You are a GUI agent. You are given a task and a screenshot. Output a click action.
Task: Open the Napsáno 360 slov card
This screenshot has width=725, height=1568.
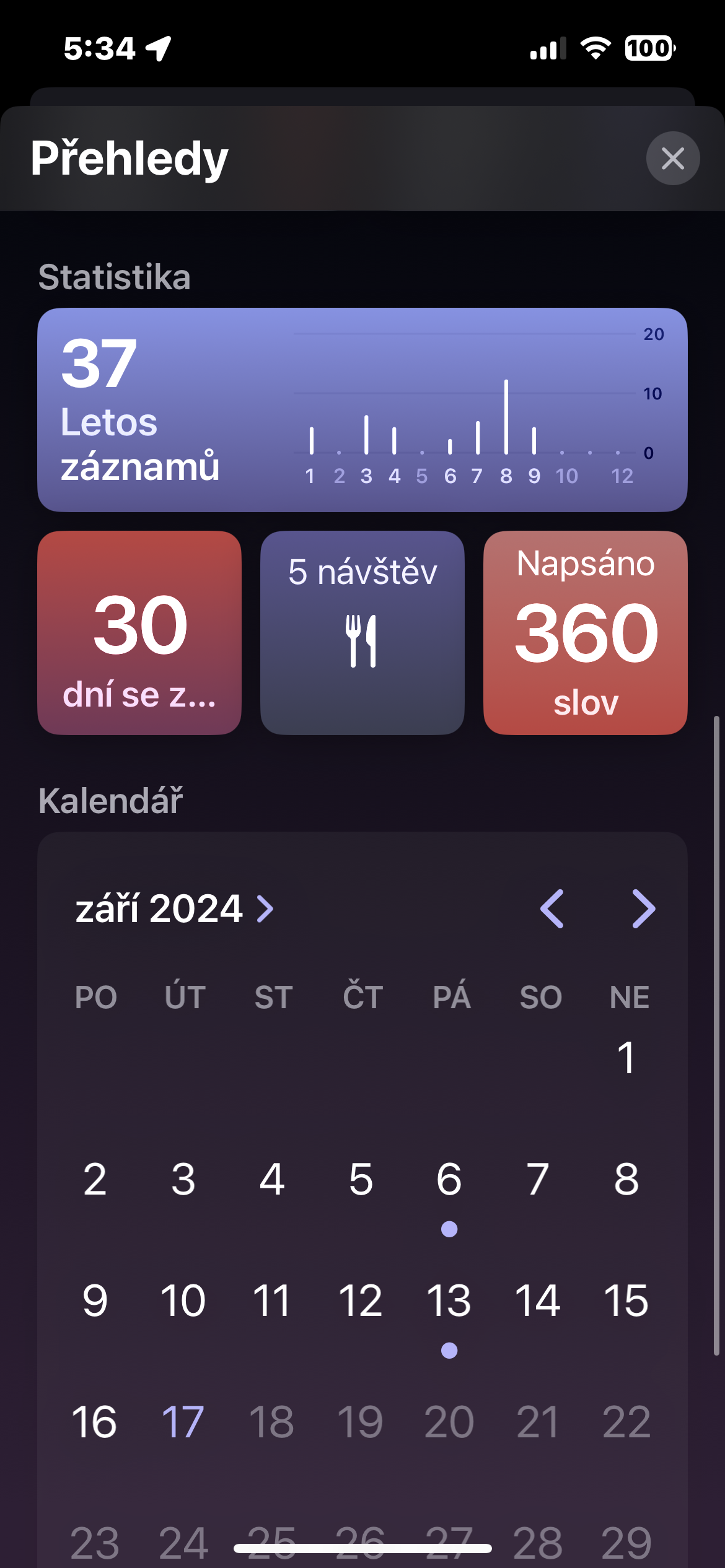pos(586,633)
